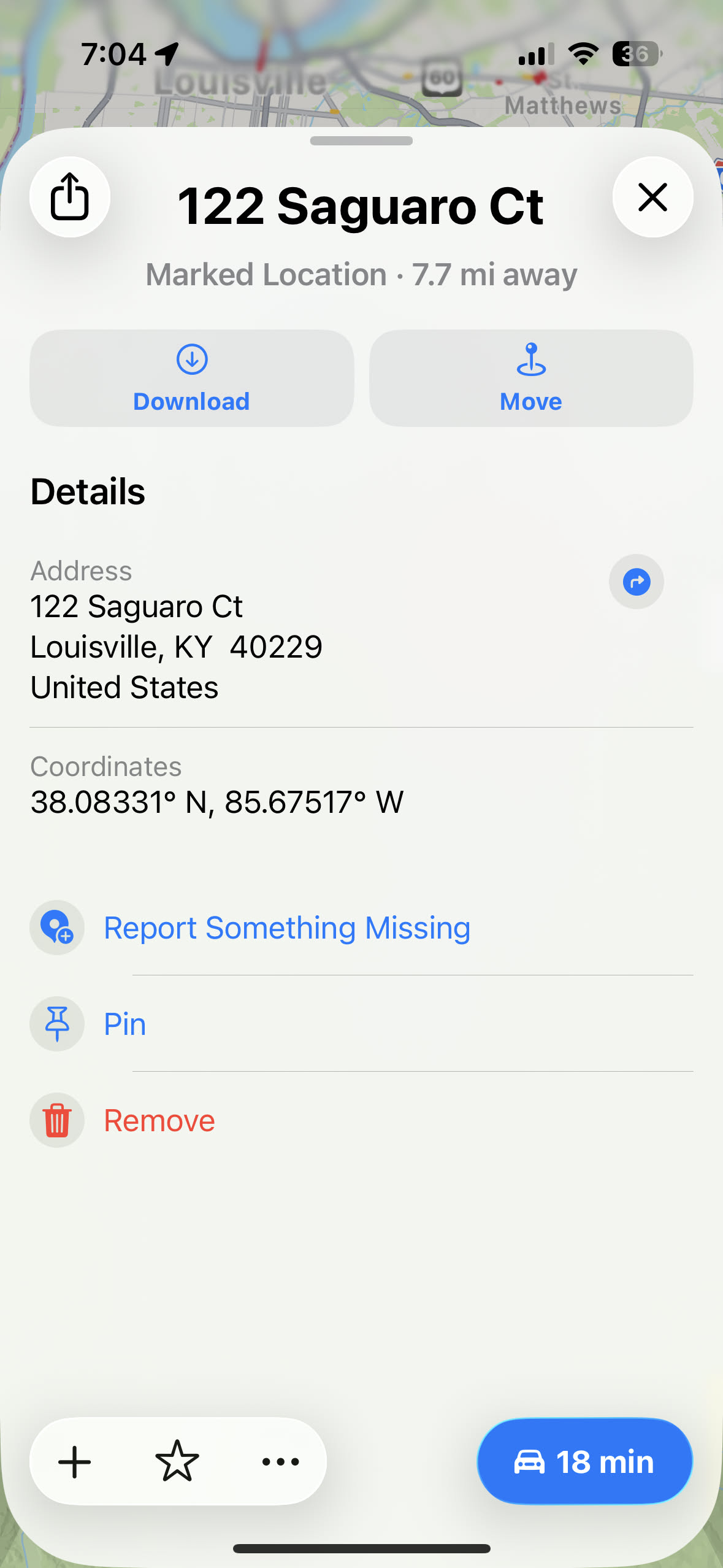This screenshot has width=723, height=1568.
Task: Download the map for this location
Action: click(192, 378)
